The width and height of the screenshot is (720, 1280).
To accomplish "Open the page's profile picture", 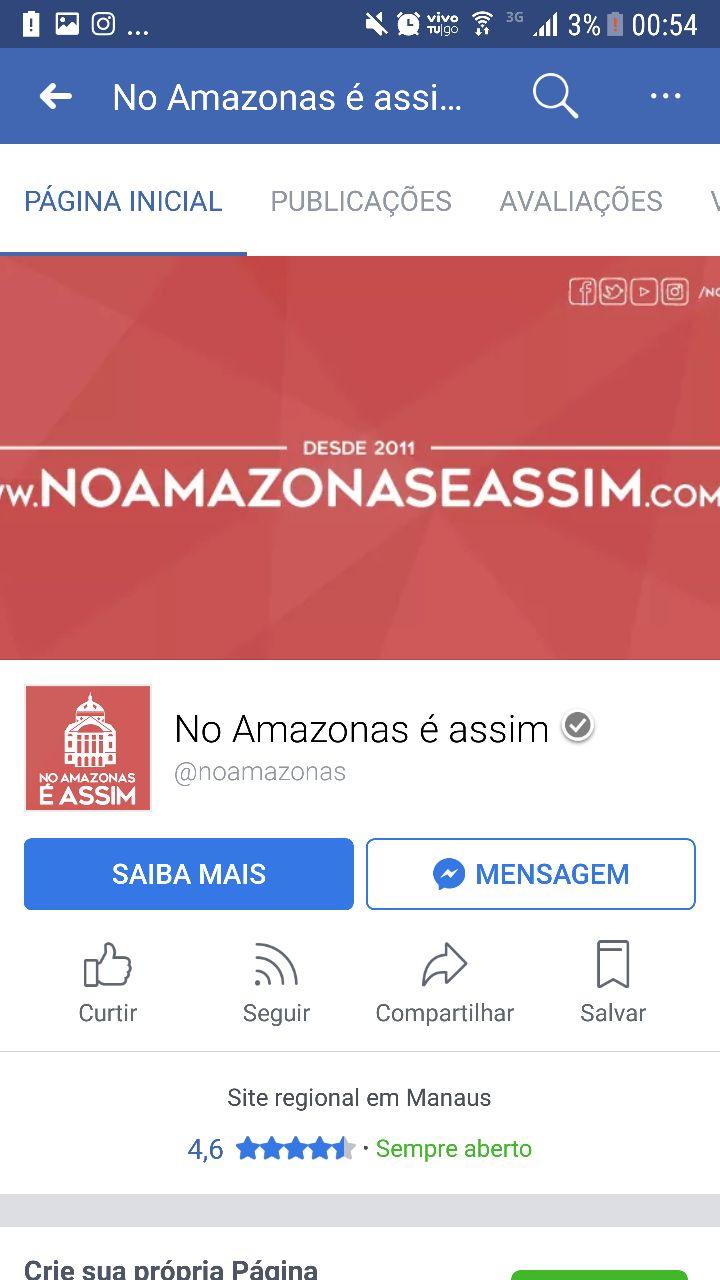I will (88, 748).
